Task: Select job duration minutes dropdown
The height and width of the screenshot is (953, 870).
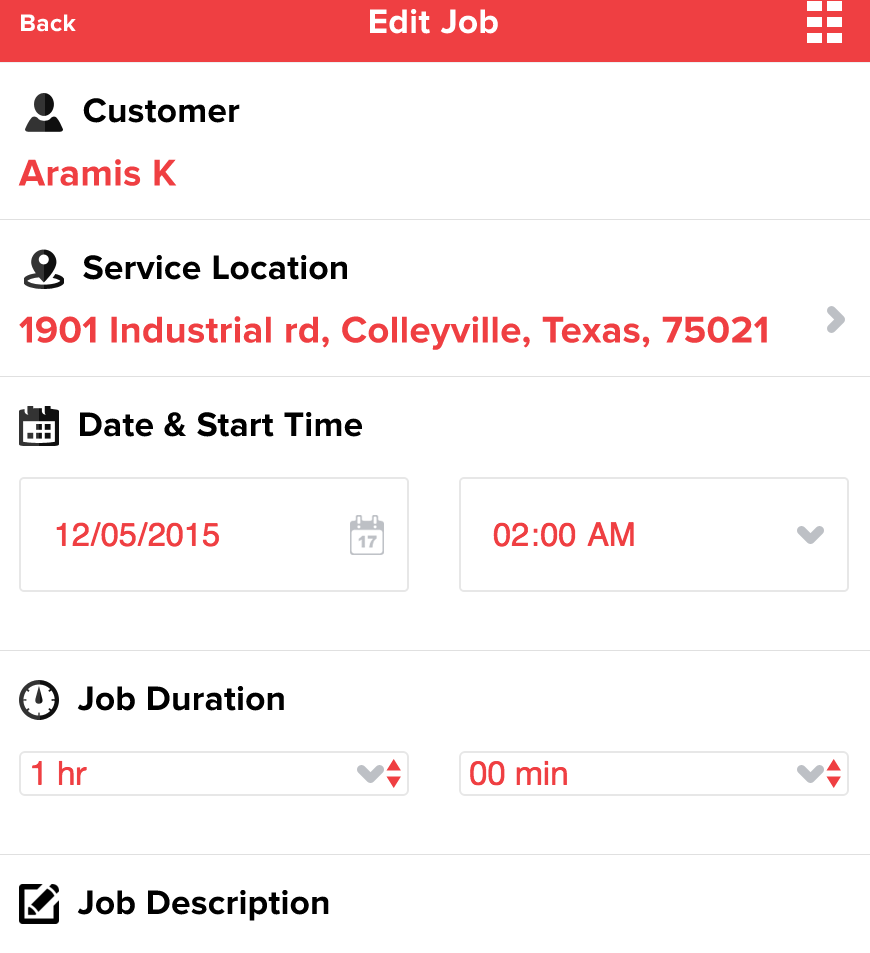Action: tap(653, 774)
